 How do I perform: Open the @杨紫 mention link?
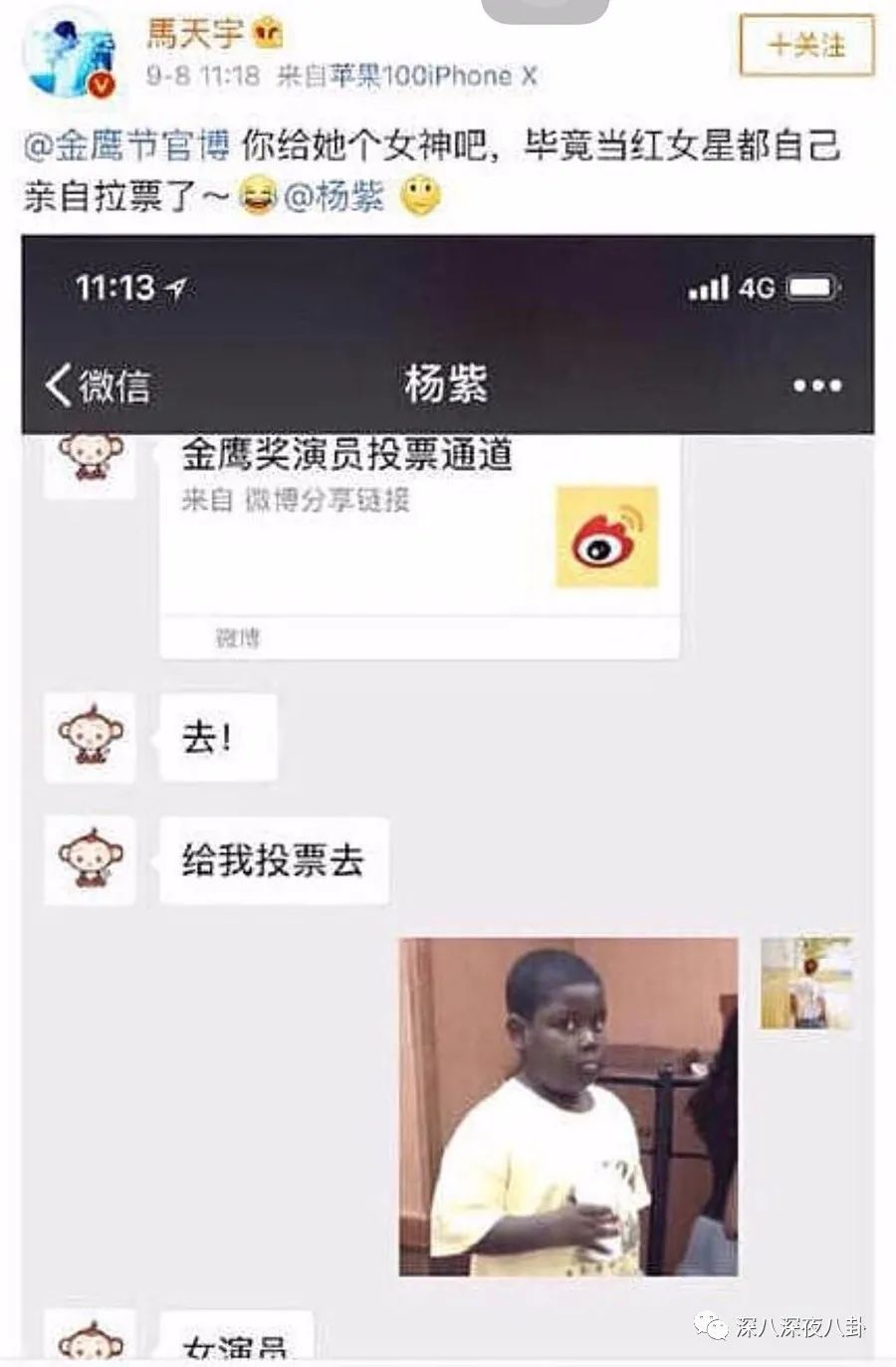tap(334, 196)
